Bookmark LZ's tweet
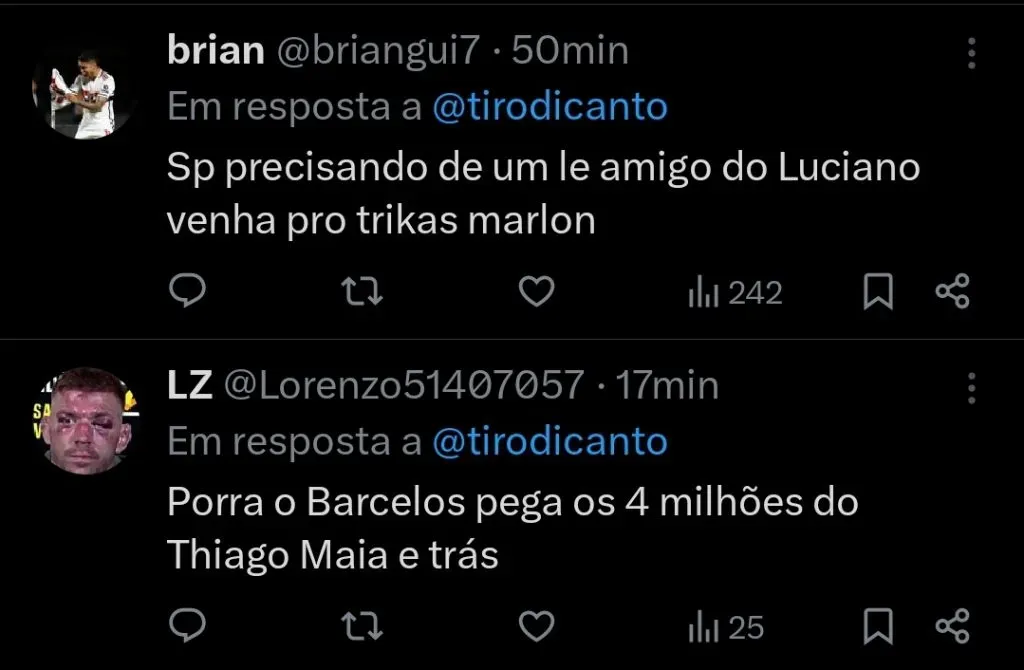The width and height of the screenshot is (1024, 670). pyautogui.click(x=877, y=627)
